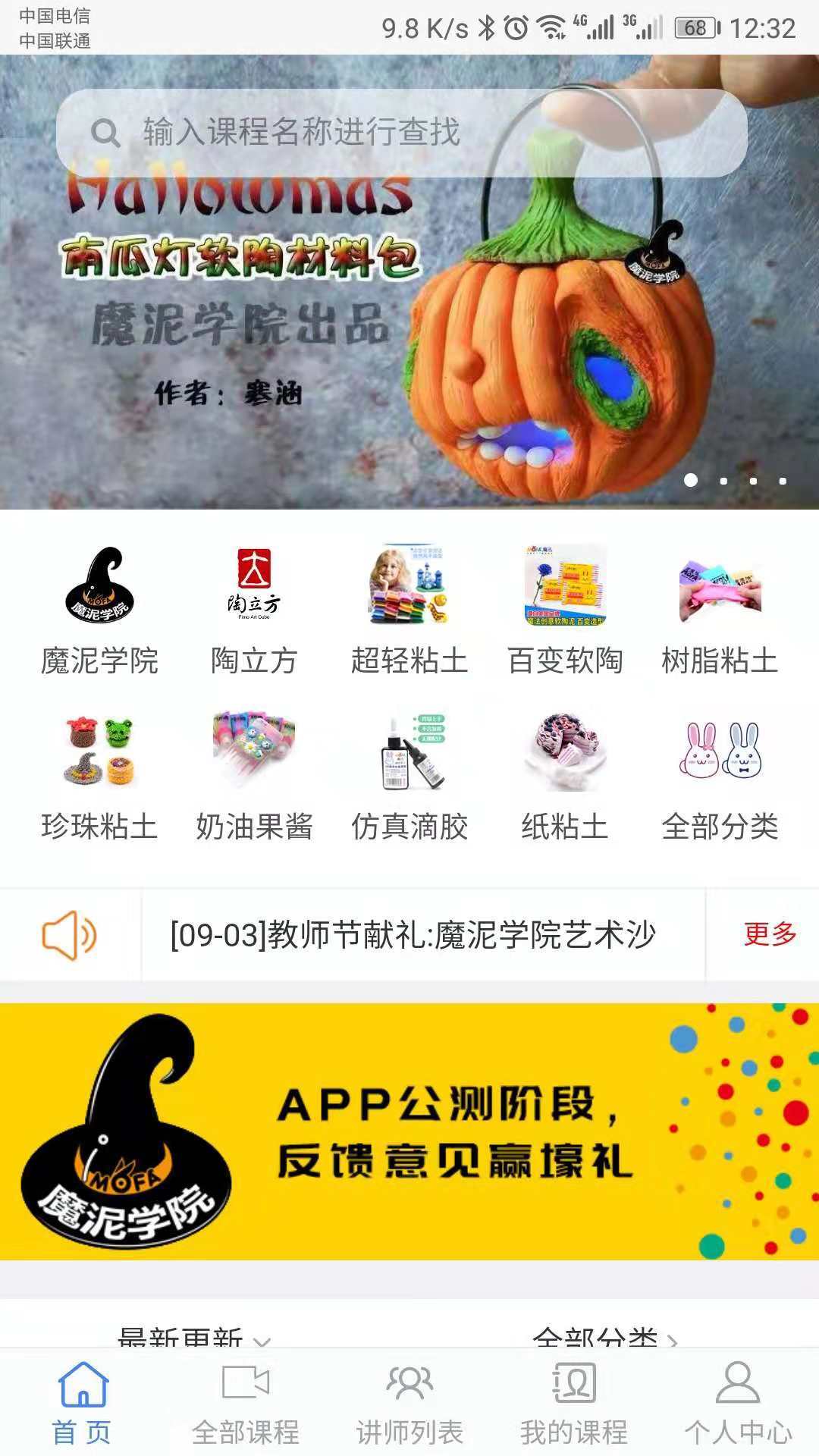The width and height of the screenshot is (819, 1456).
Task: Tap the course name search box
Action: [402, 133]
